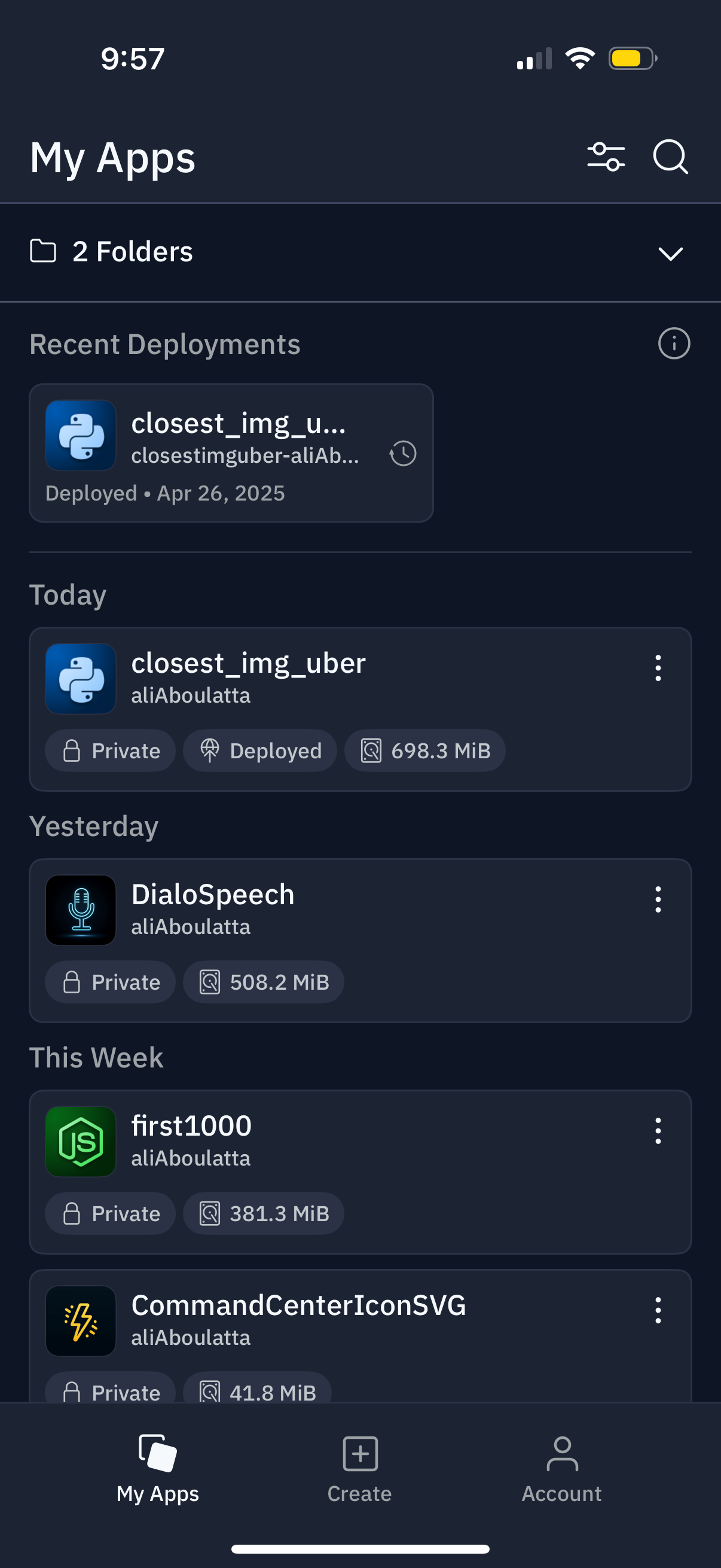Expand the 2 Folders section
Screen dimensions: 721x1568
point(670,252)
